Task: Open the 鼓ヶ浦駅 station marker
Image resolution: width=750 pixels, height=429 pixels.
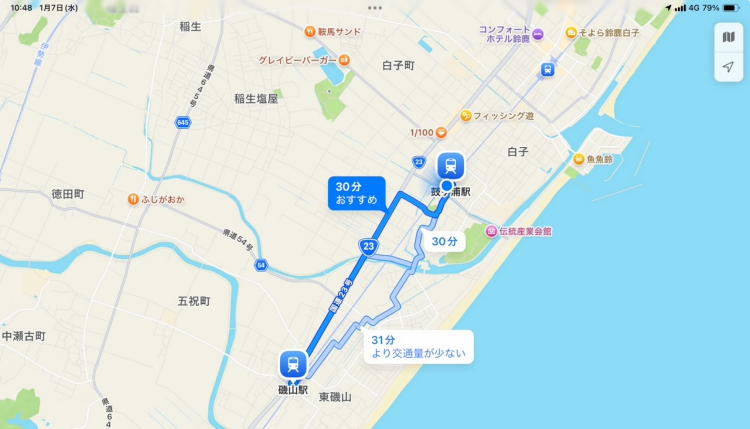Action: (451, 166)
